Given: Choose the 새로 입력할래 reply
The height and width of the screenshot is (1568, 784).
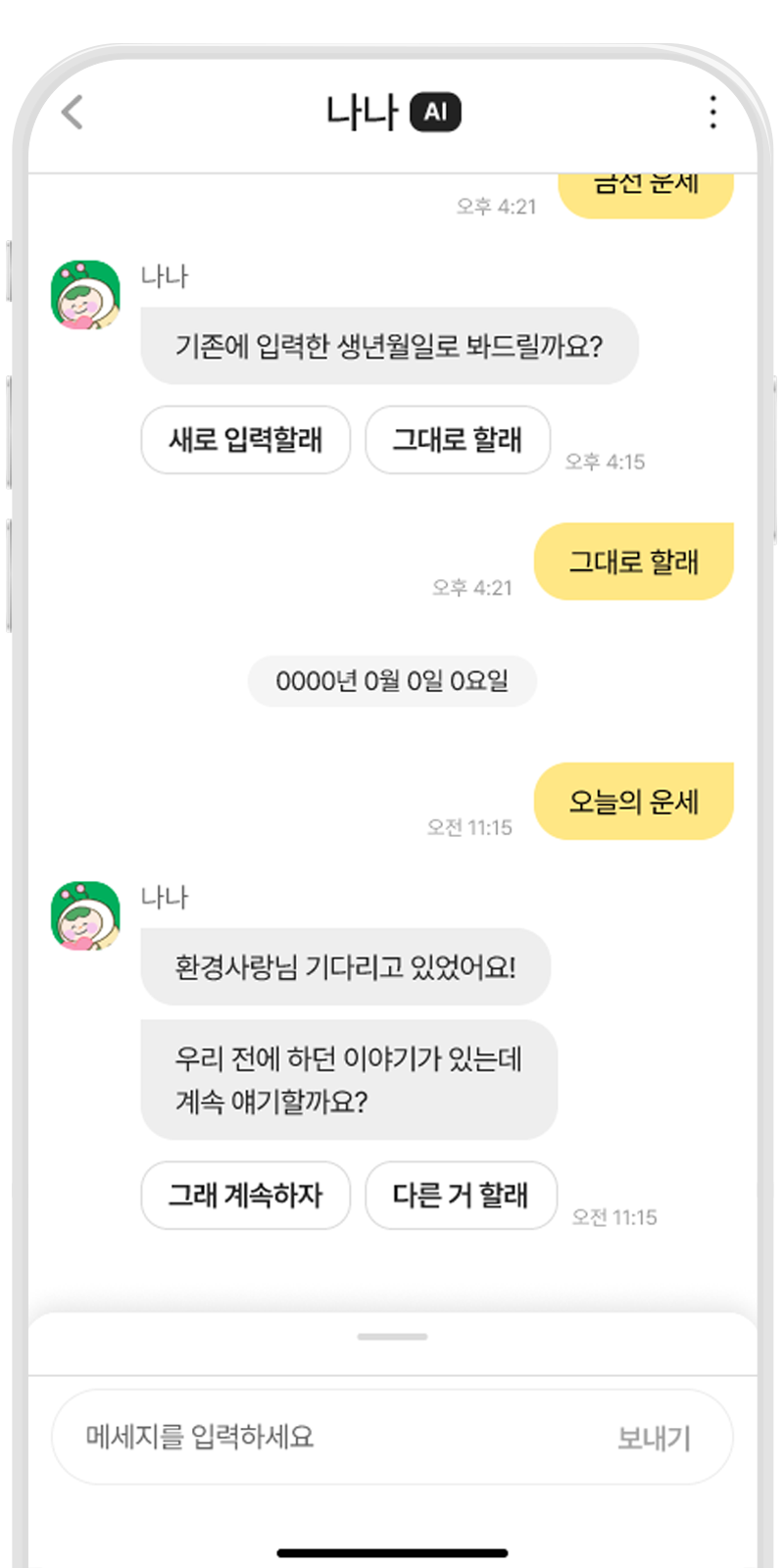Looking at the screenshot, I should point(245,440).
